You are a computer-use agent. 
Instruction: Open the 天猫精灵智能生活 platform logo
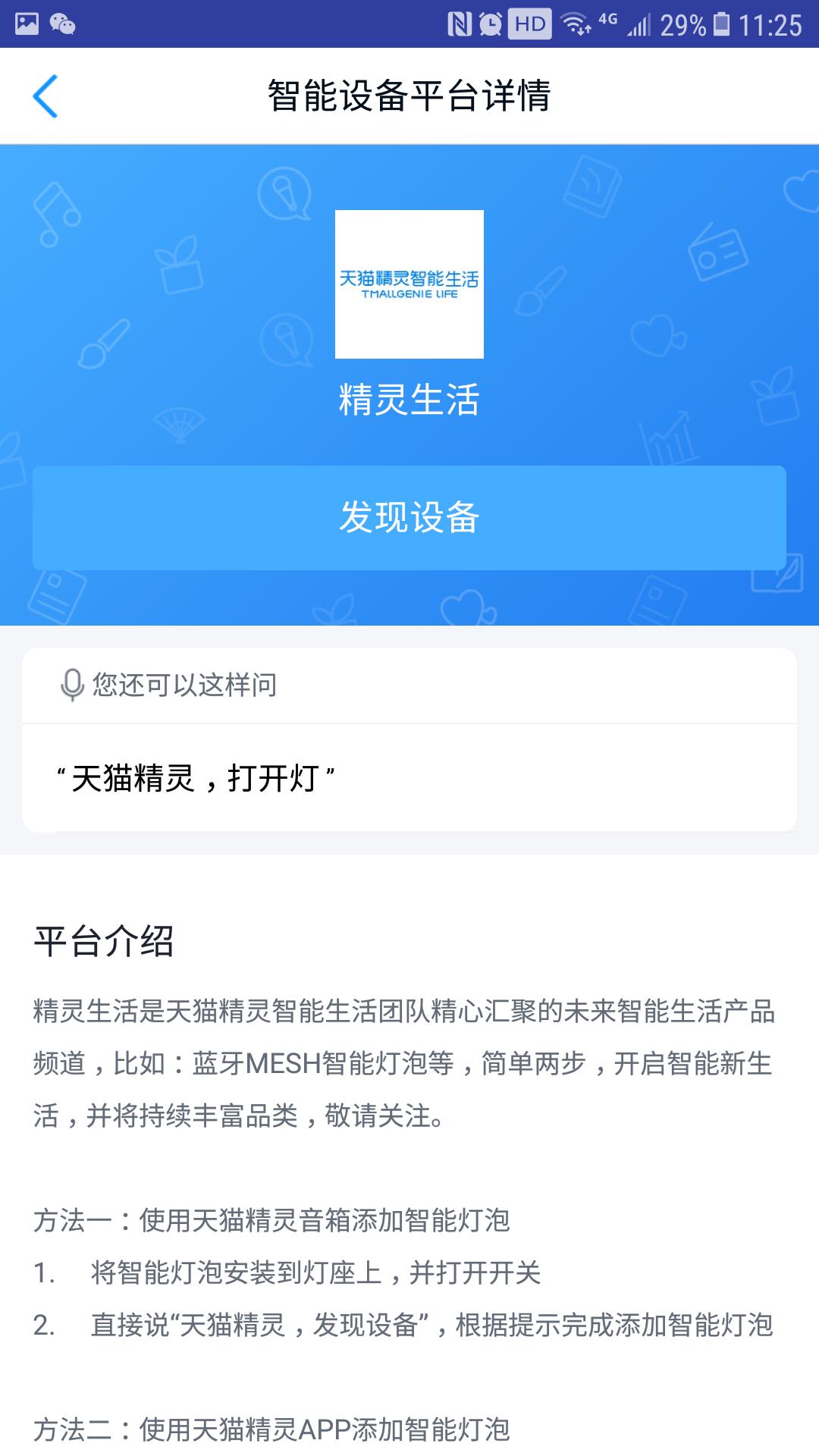(409, 284)
